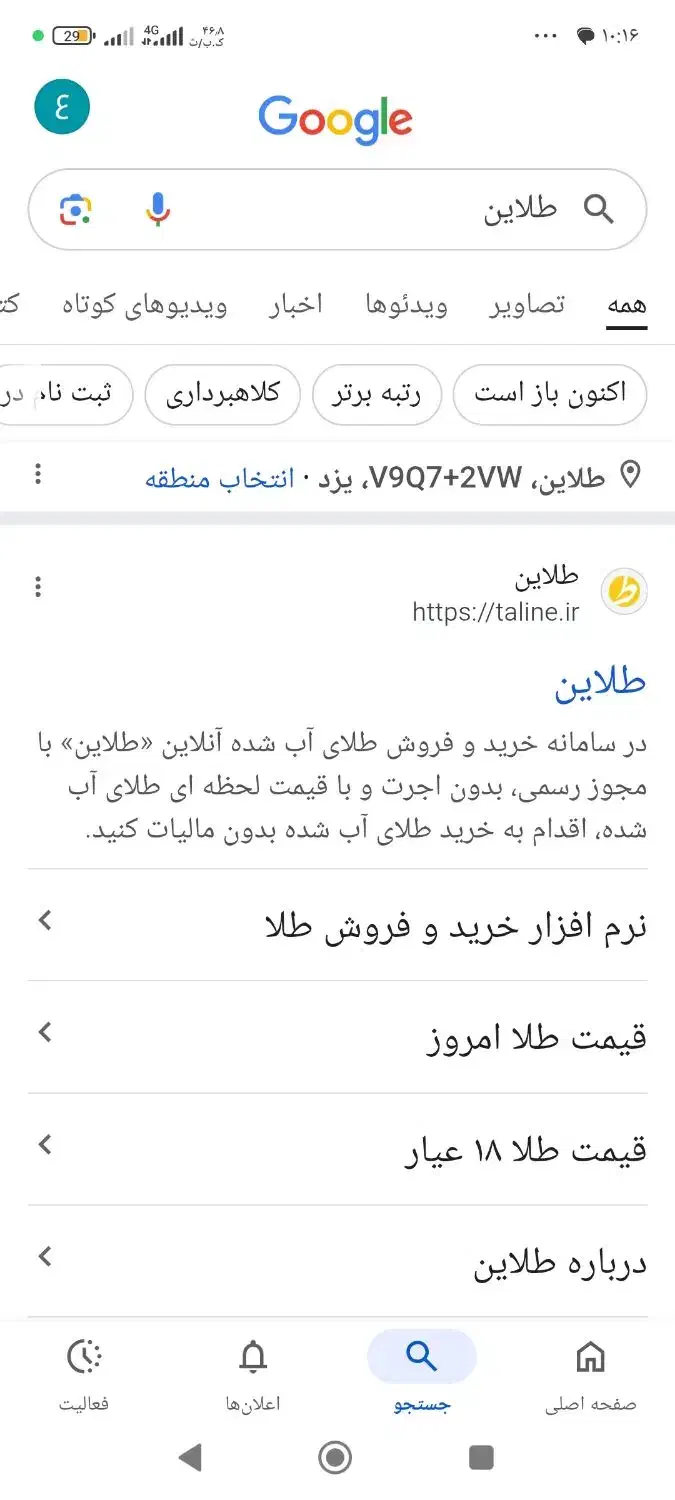Switch to the ویدئوها tab
The height and width of the screenshot is (1500, 675).
(406, 305)
